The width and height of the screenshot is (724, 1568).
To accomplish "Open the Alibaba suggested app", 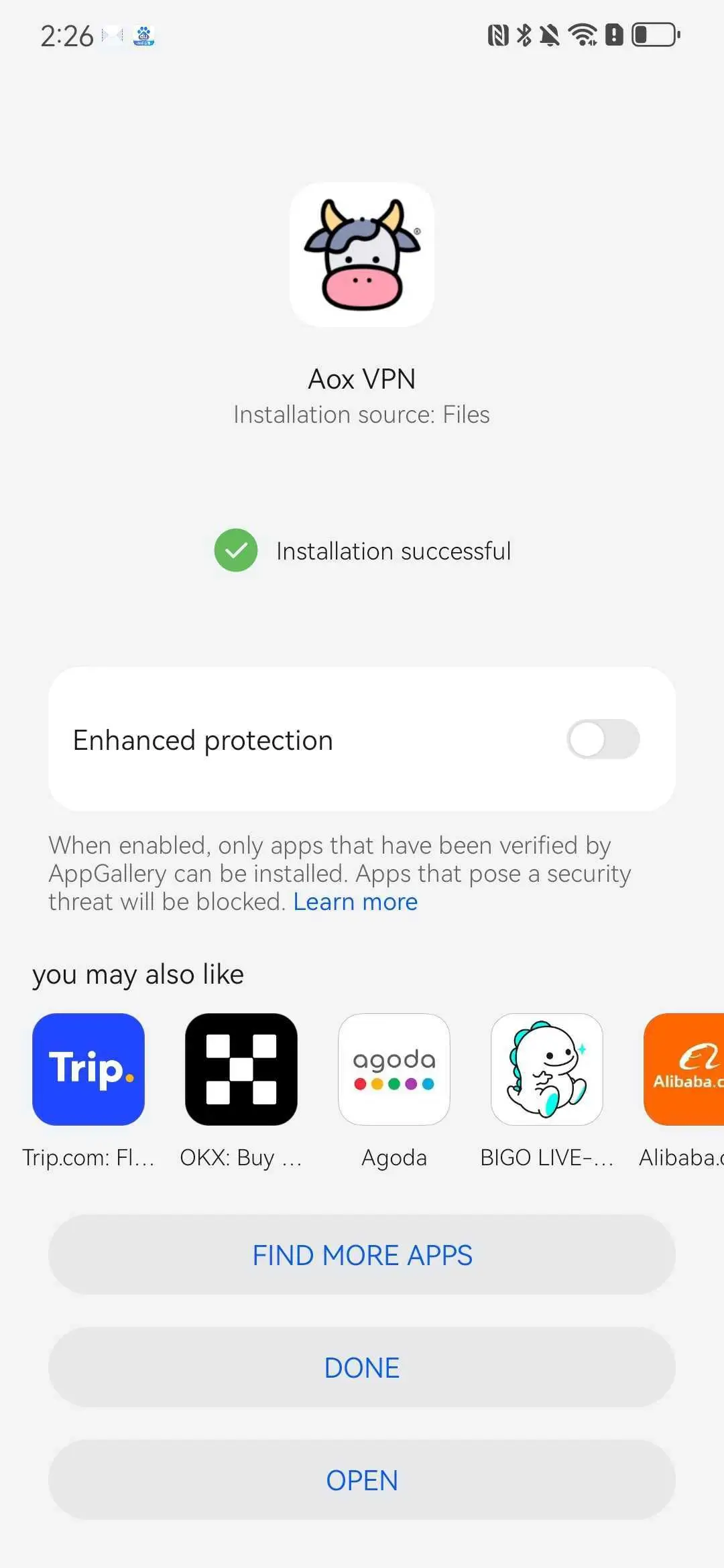I will click(684, 1069).
